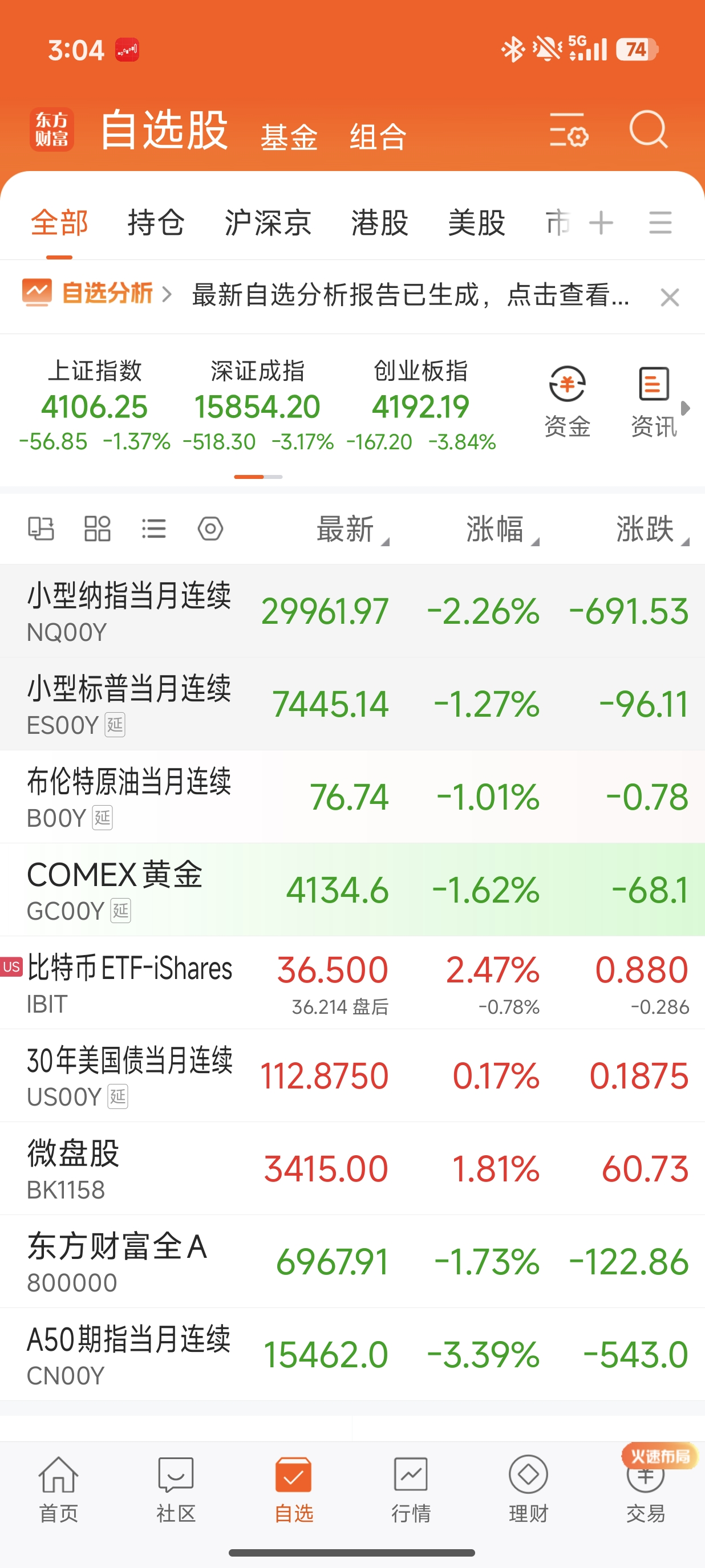Open the COMEX黄金 quote row

352,889
